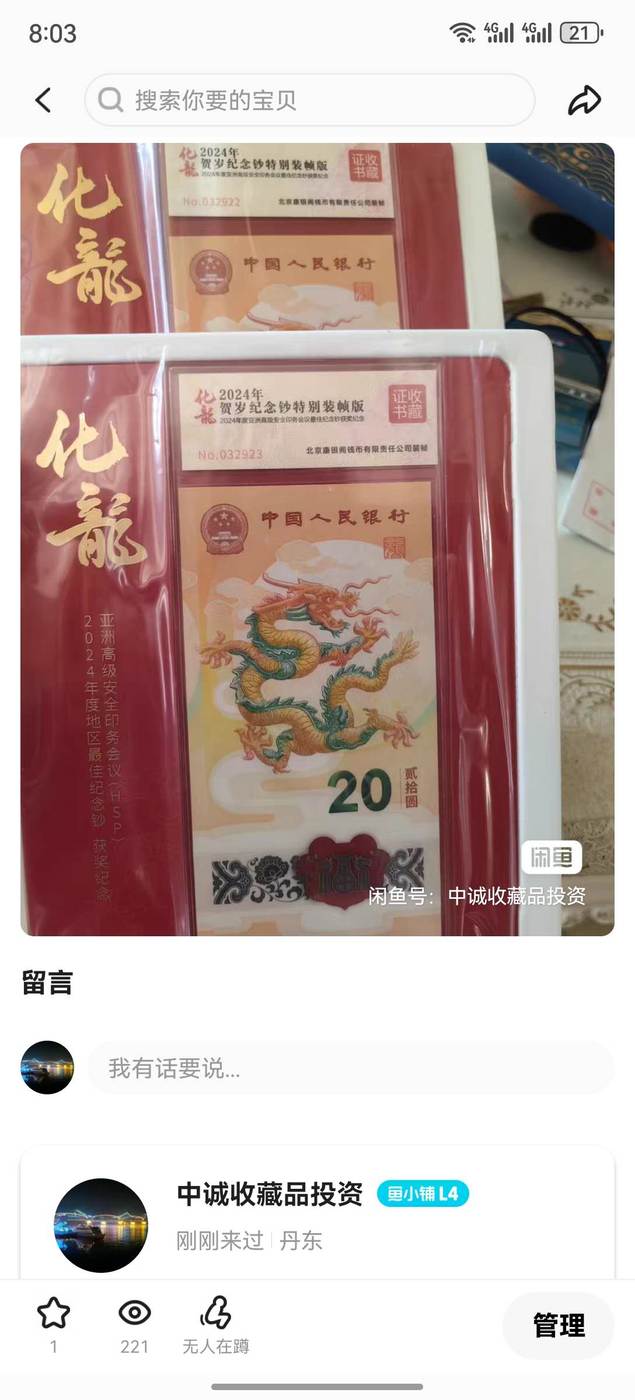Image resolution: width=635 pixels, height=1400 pixels.
Task: Favorite this item with the star icon
Action: (x=53, y=1313)
